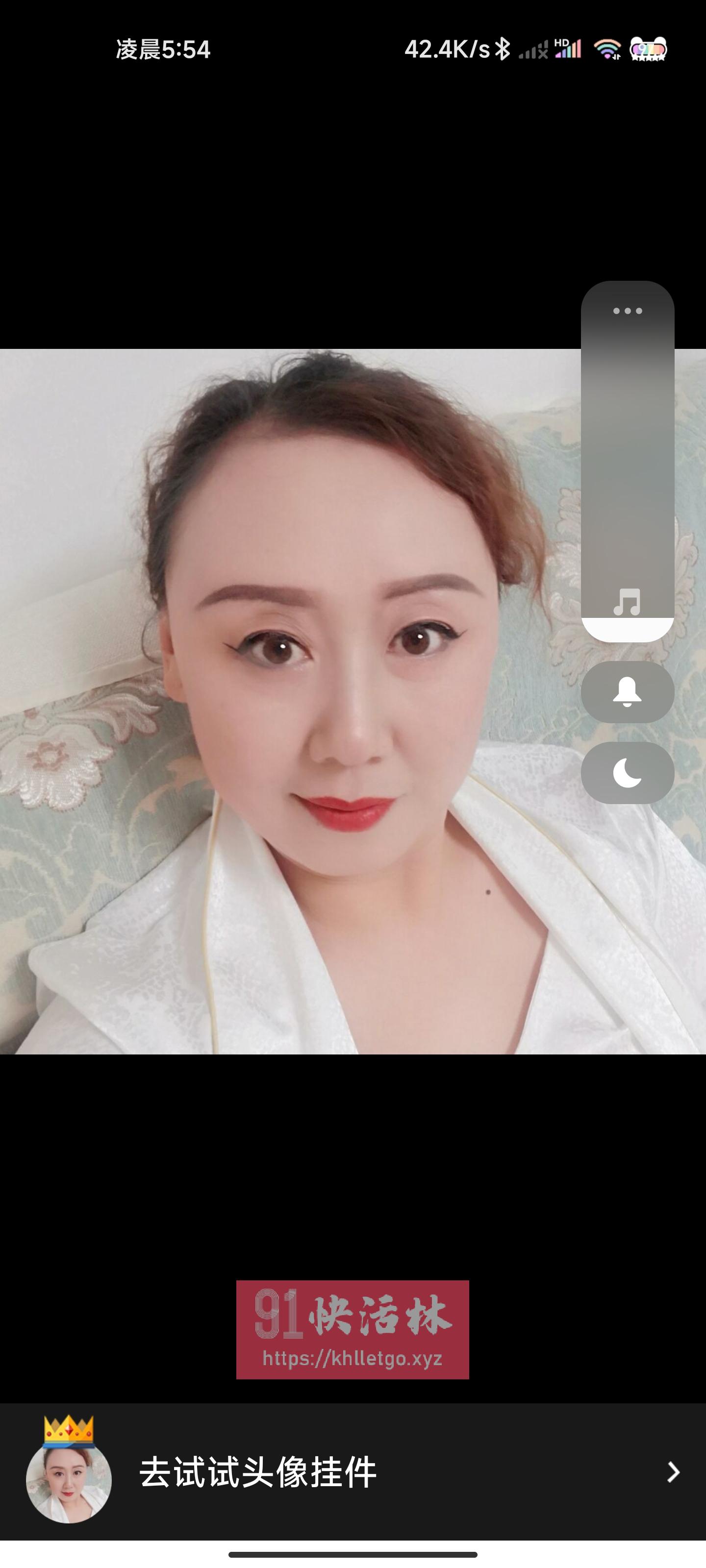Tap the battery icon in the status bar
Image resolution: width=706 pixels, height=1568 pixels.
pyautogui.click(x=649, y=49)
